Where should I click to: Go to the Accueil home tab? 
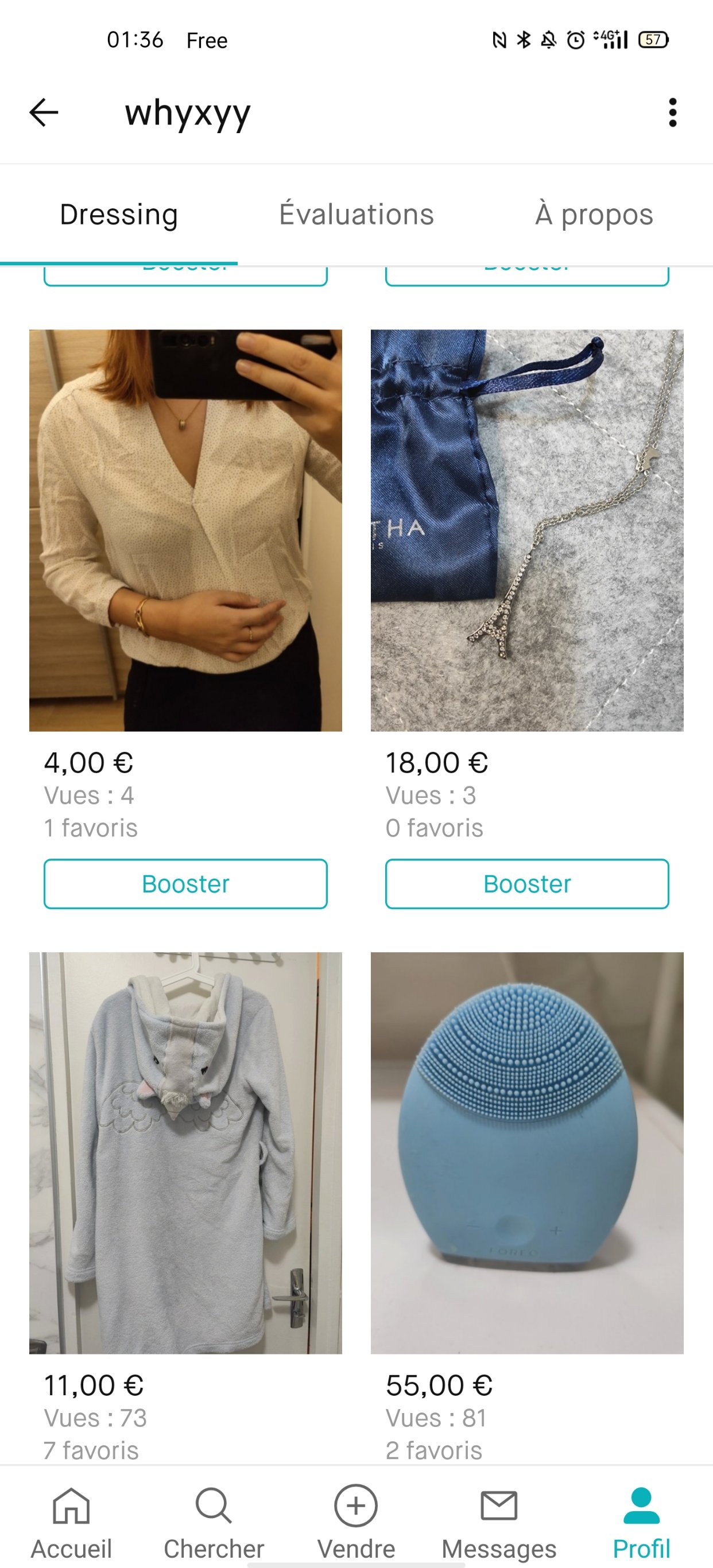click(x=71, y=1522)
